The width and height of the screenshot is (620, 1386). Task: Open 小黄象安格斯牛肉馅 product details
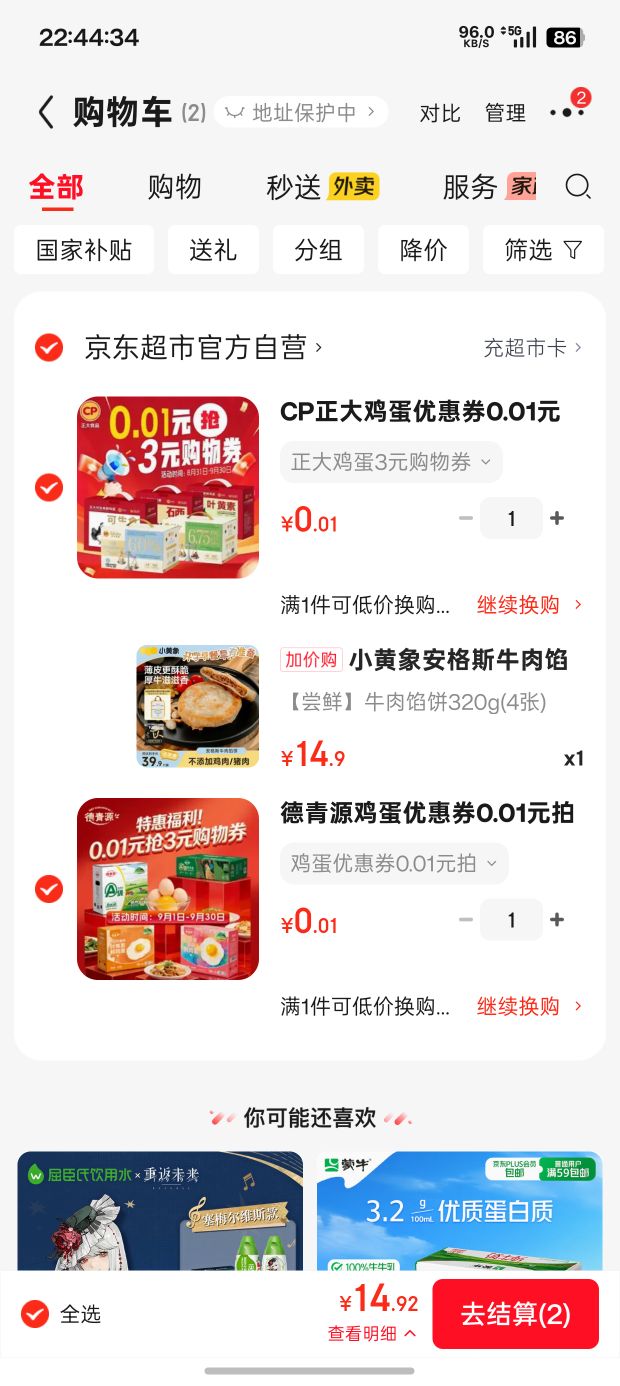tap(458, 660)
